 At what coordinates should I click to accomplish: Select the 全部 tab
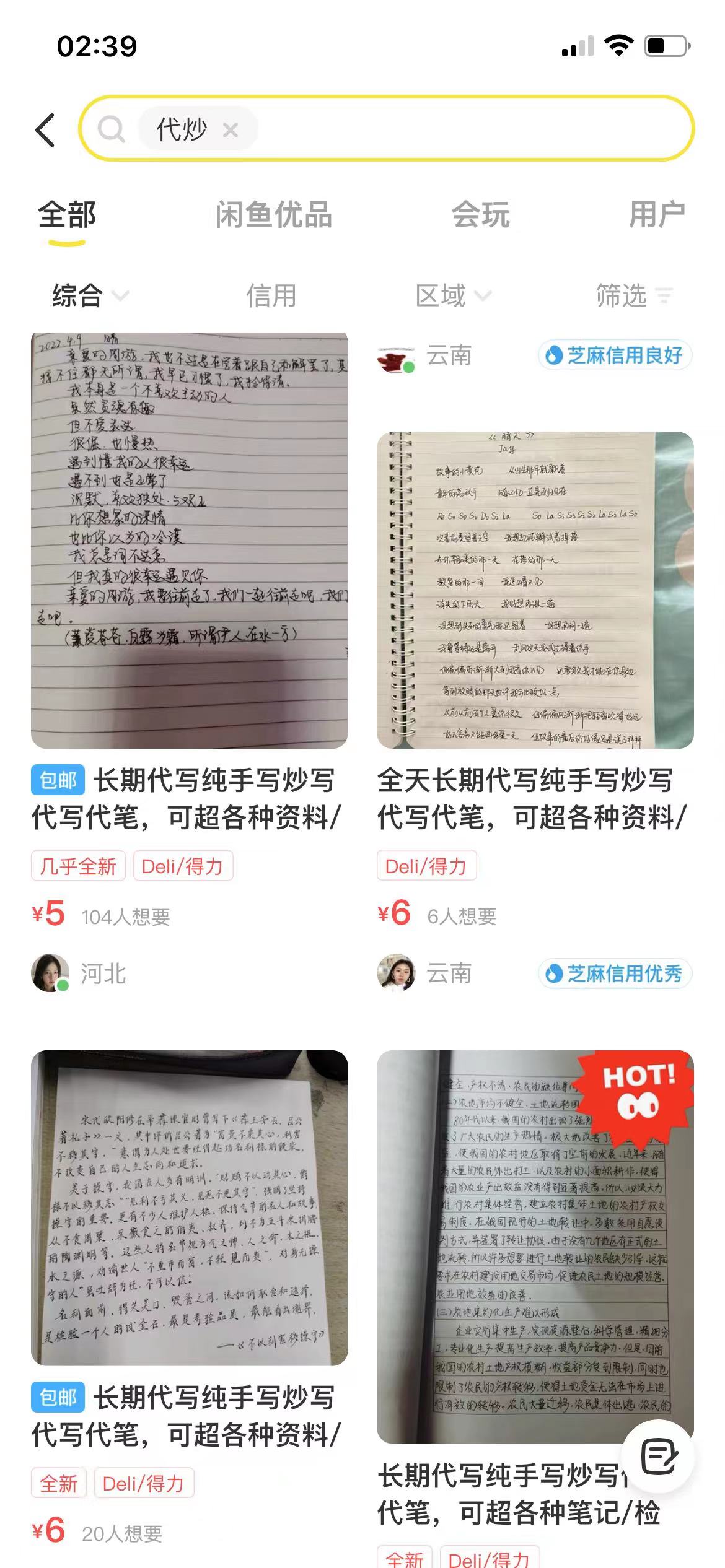pos(67,216)
